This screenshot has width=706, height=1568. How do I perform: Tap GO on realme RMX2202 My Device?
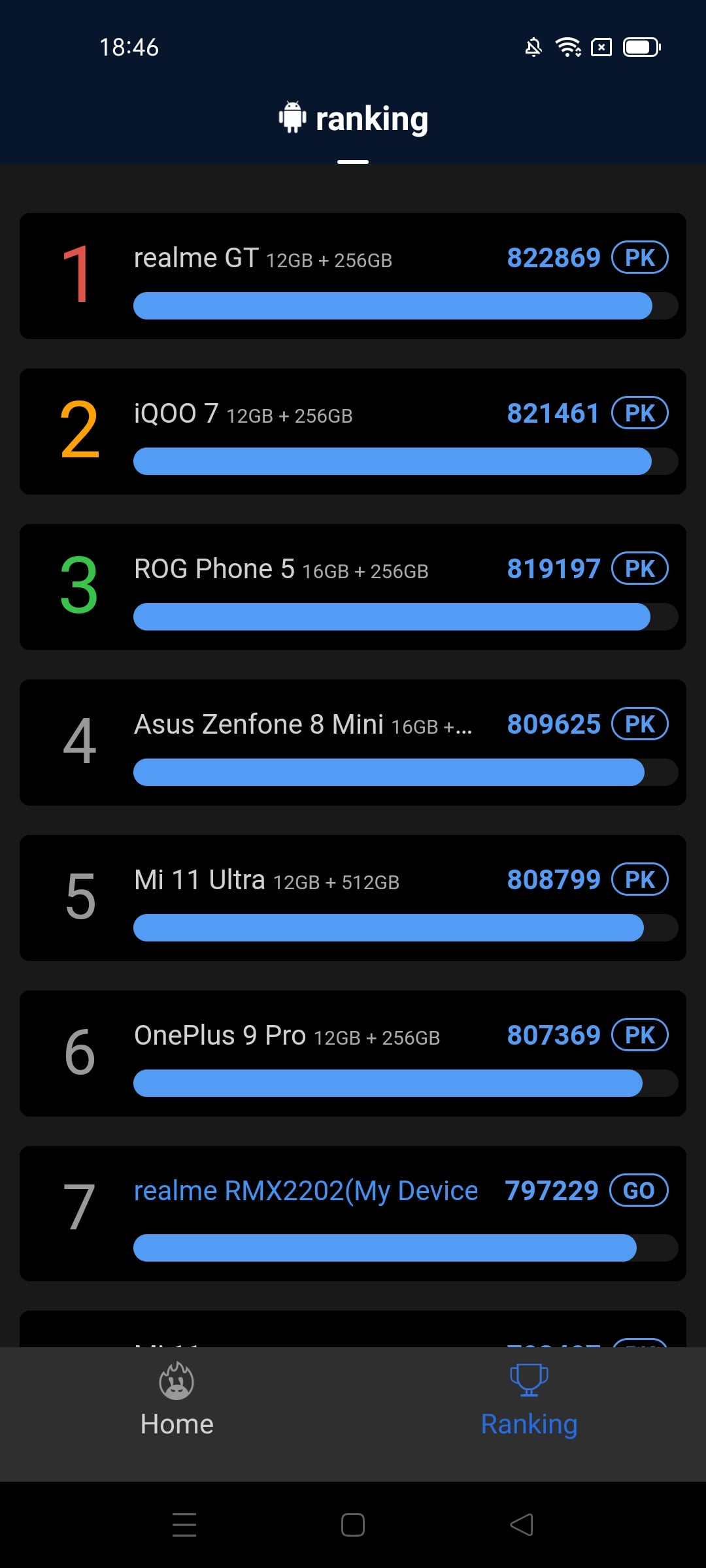[x=639, y=1190]
